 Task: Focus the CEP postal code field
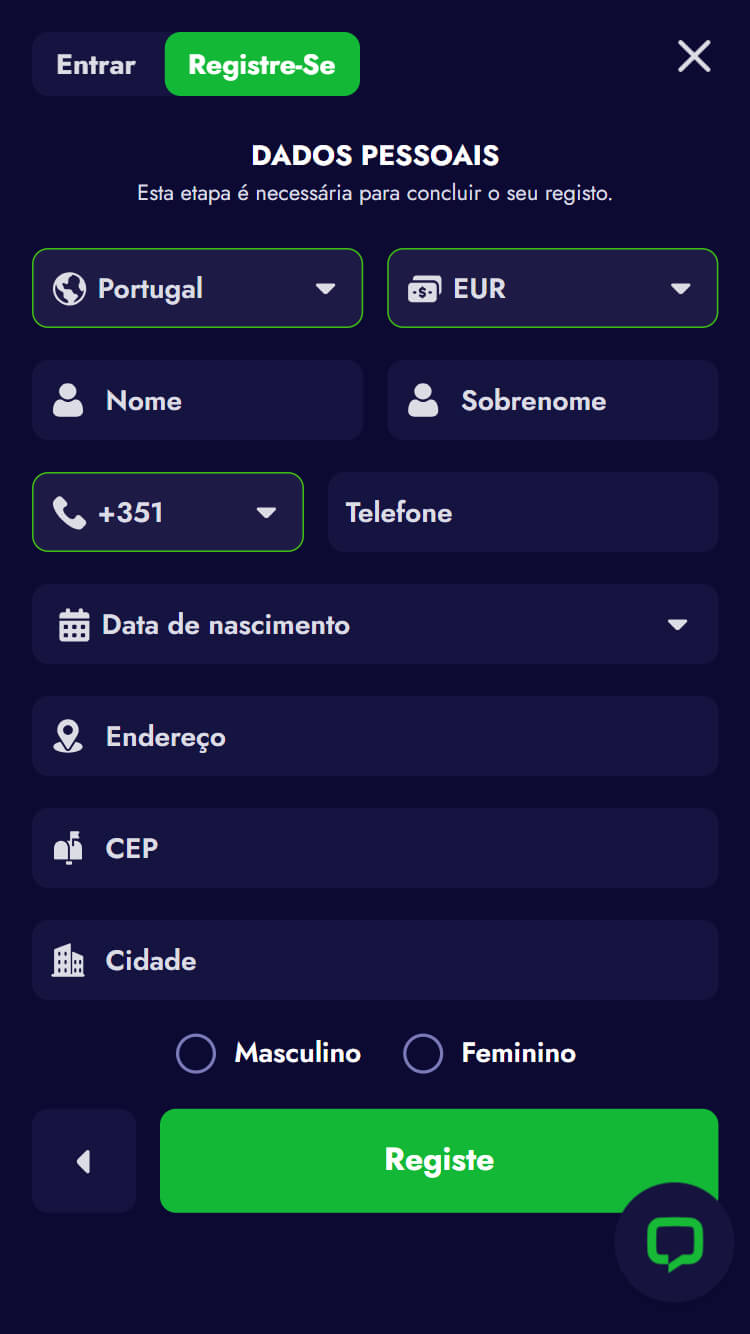click(374, 848)
